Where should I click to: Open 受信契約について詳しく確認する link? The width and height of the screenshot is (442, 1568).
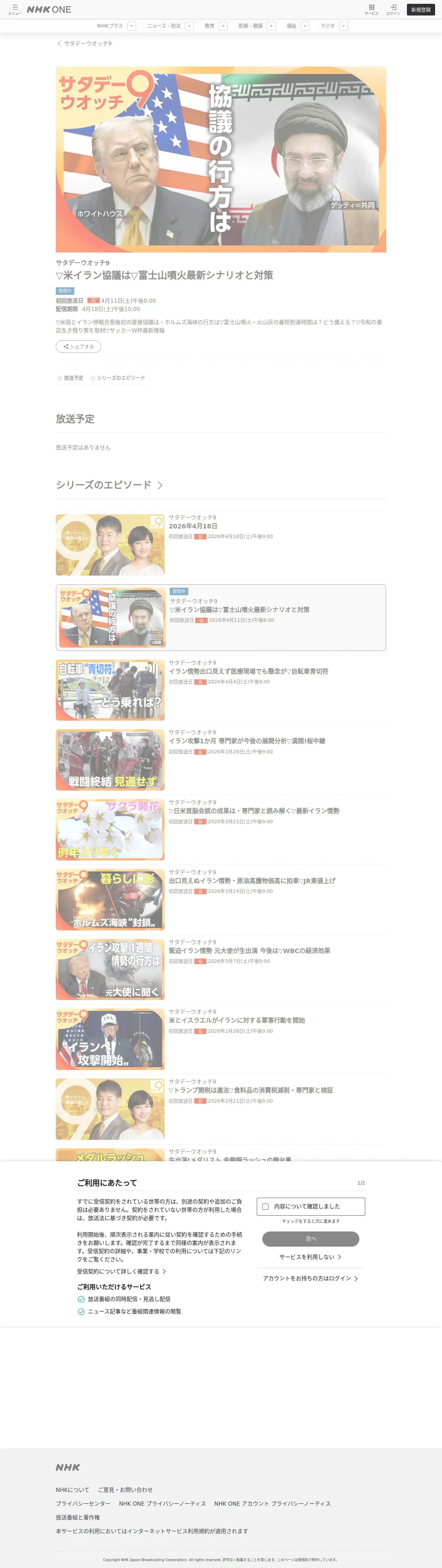point(122,1271)
